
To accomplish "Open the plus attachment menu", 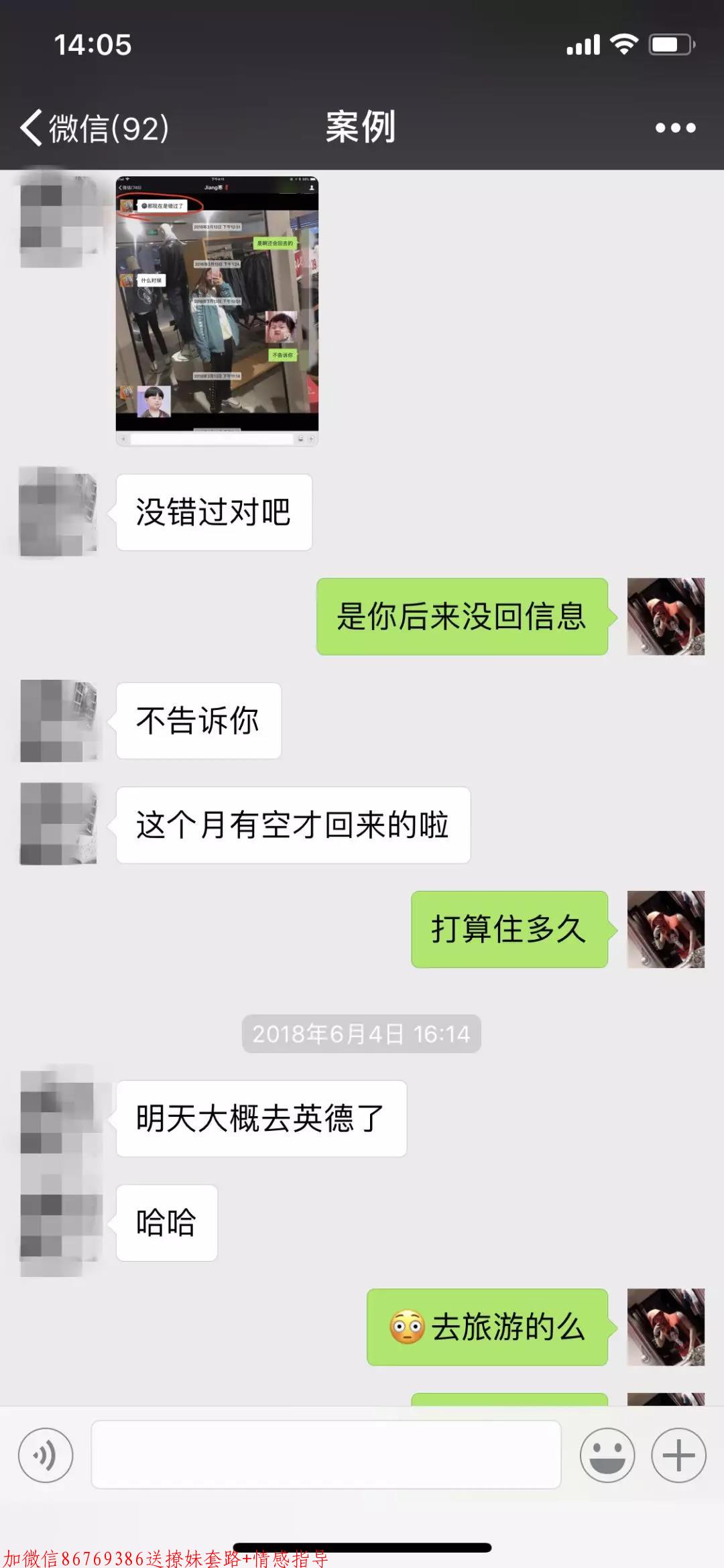I will point(678,1455).
